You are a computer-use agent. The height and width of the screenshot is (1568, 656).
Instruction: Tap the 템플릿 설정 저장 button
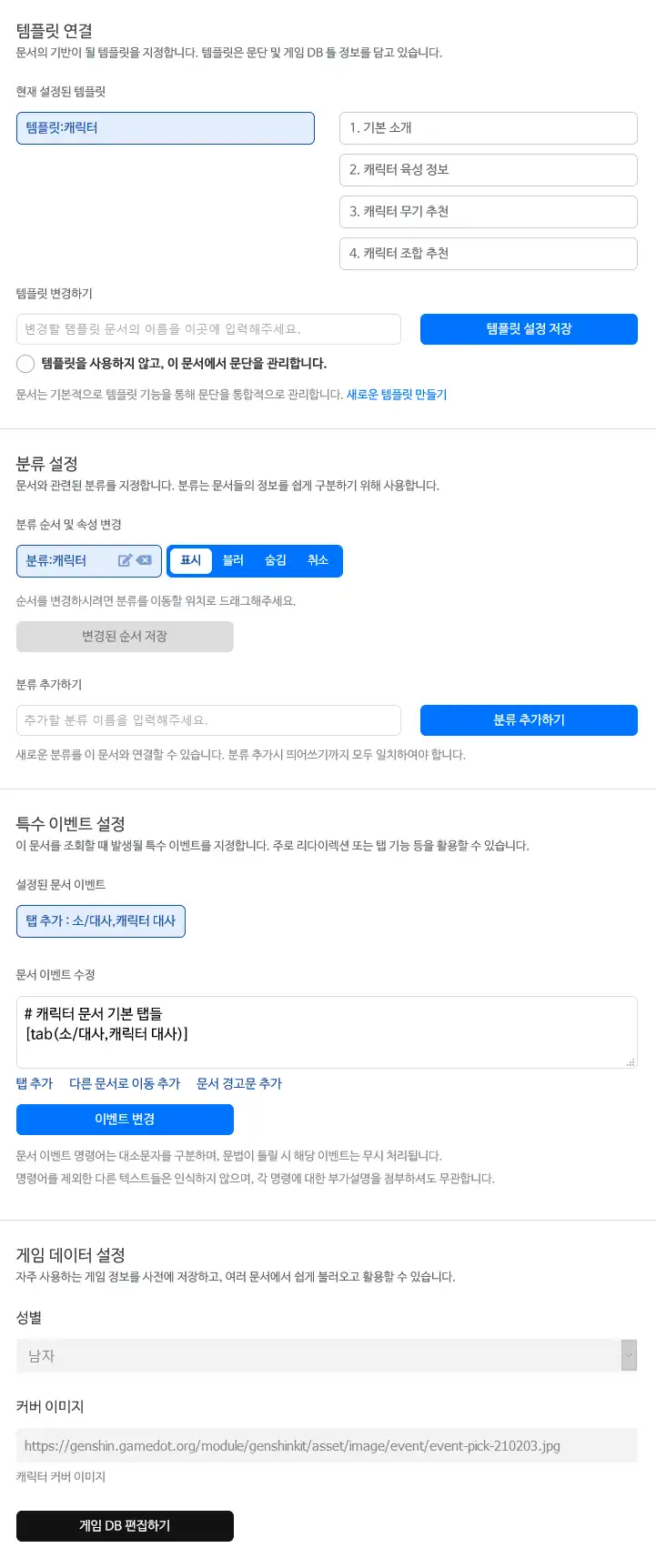point(529,329)
